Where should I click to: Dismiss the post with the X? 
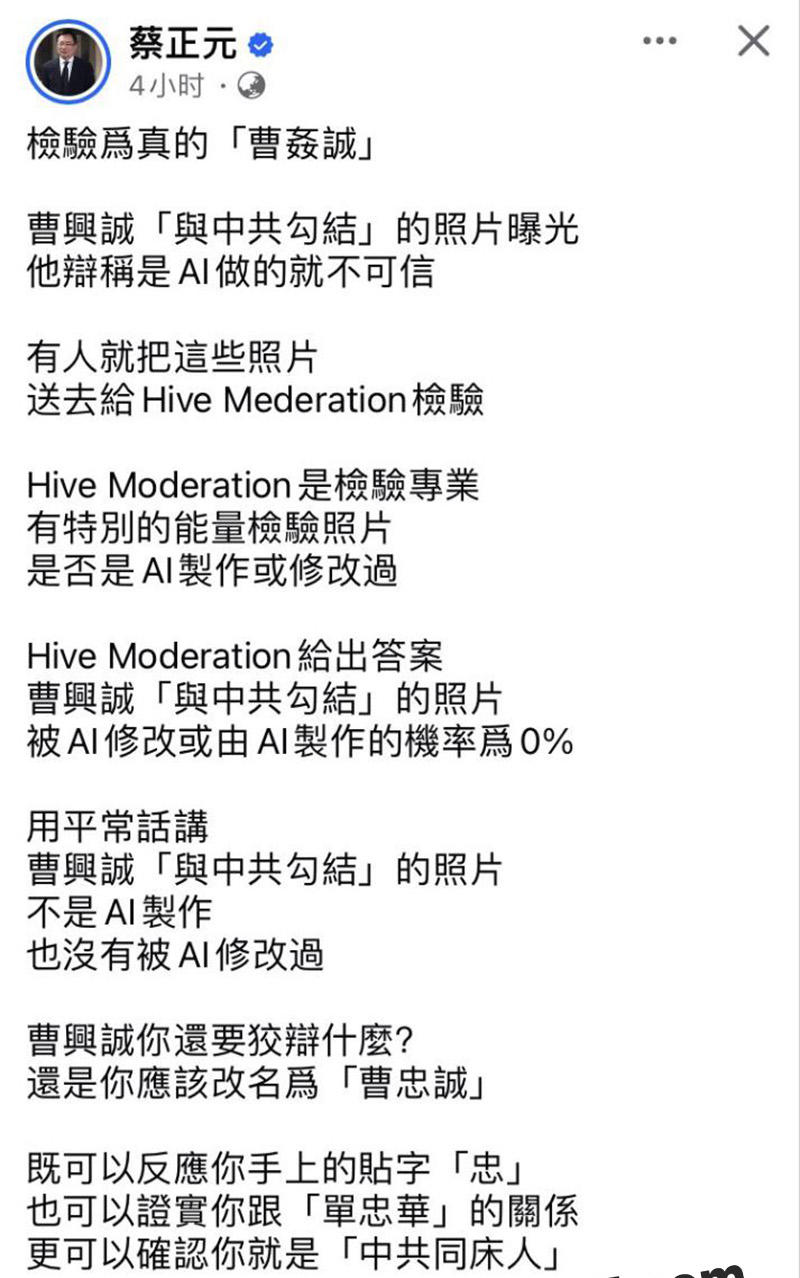[x=752, y=41]
